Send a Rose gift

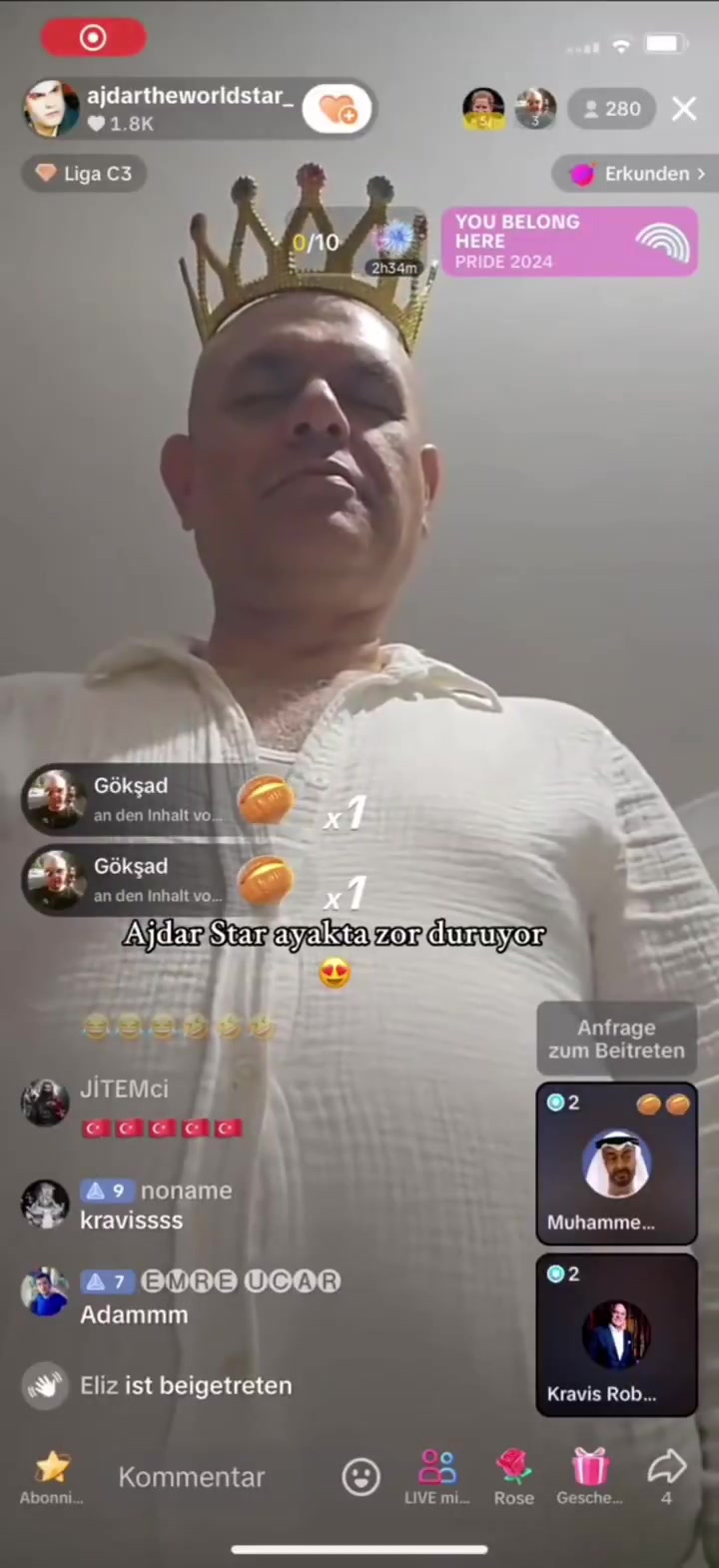513,1475
